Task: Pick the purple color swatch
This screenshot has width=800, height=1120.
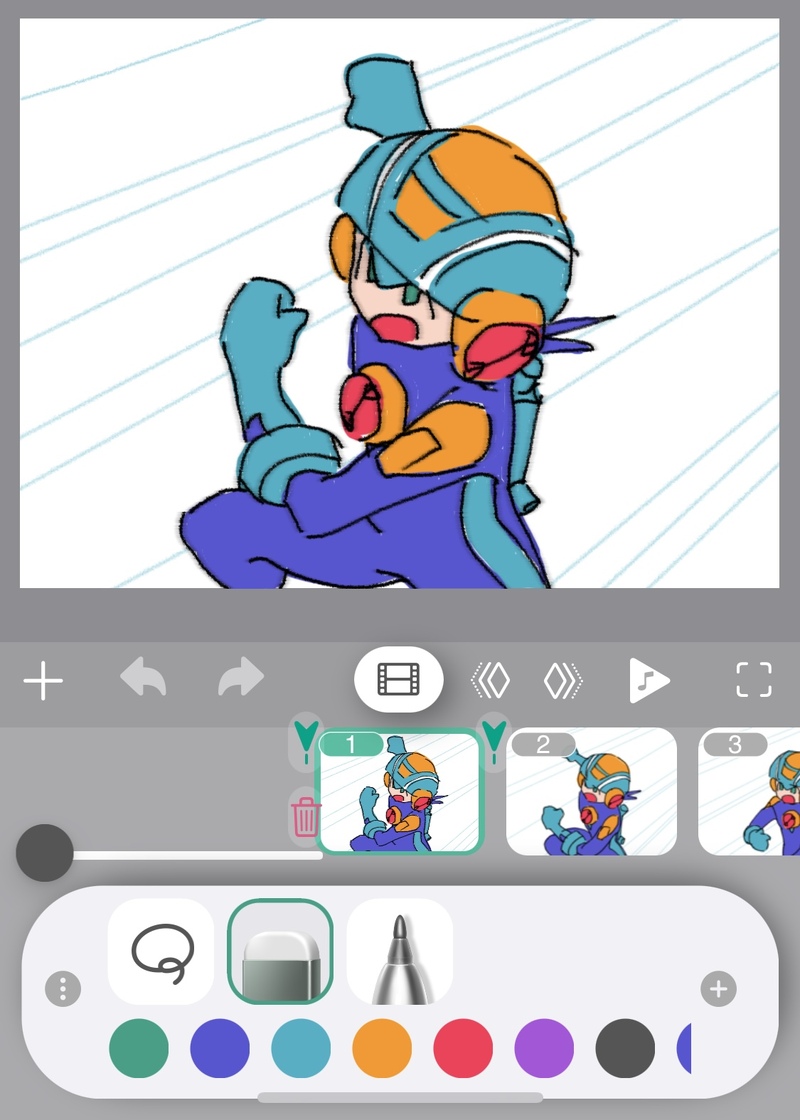Action: 544,1048
